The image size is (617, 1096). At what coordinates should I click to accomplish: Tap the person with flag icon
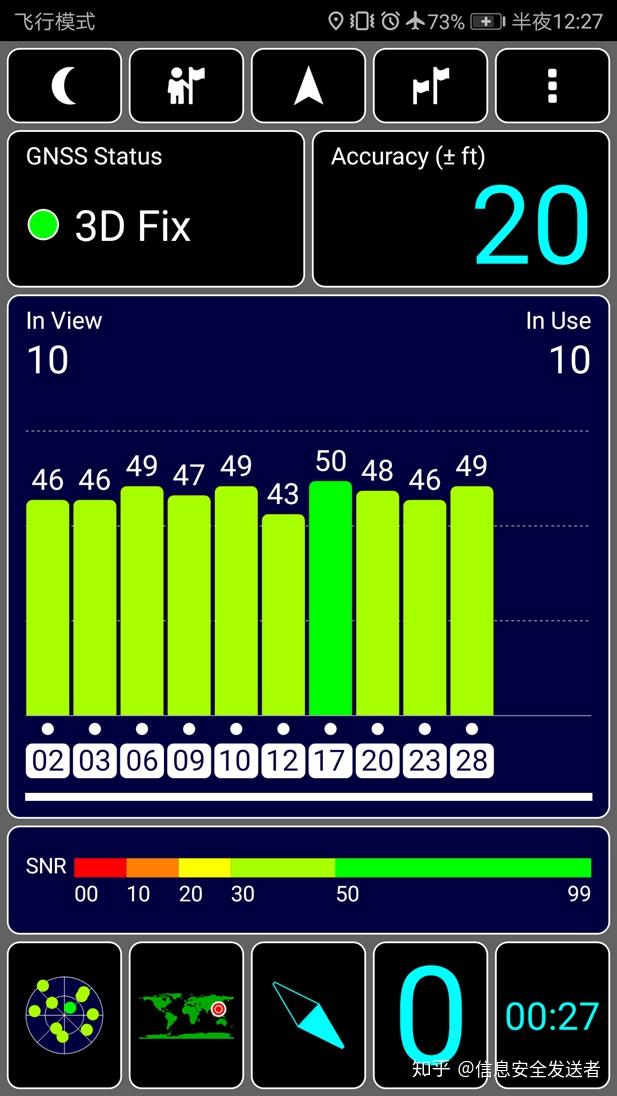186,86
